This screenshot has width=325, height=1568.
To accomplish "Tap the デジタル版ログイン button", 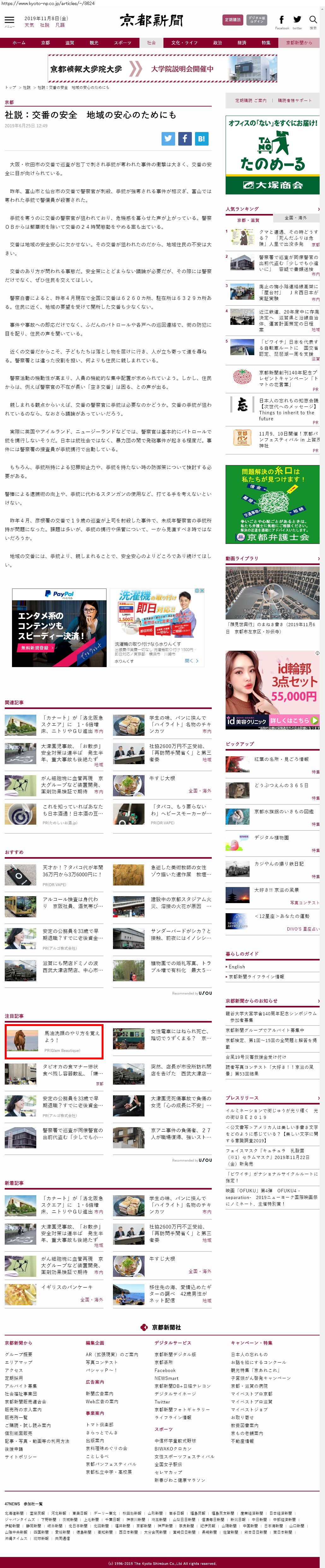I will [x=257, y=20].
